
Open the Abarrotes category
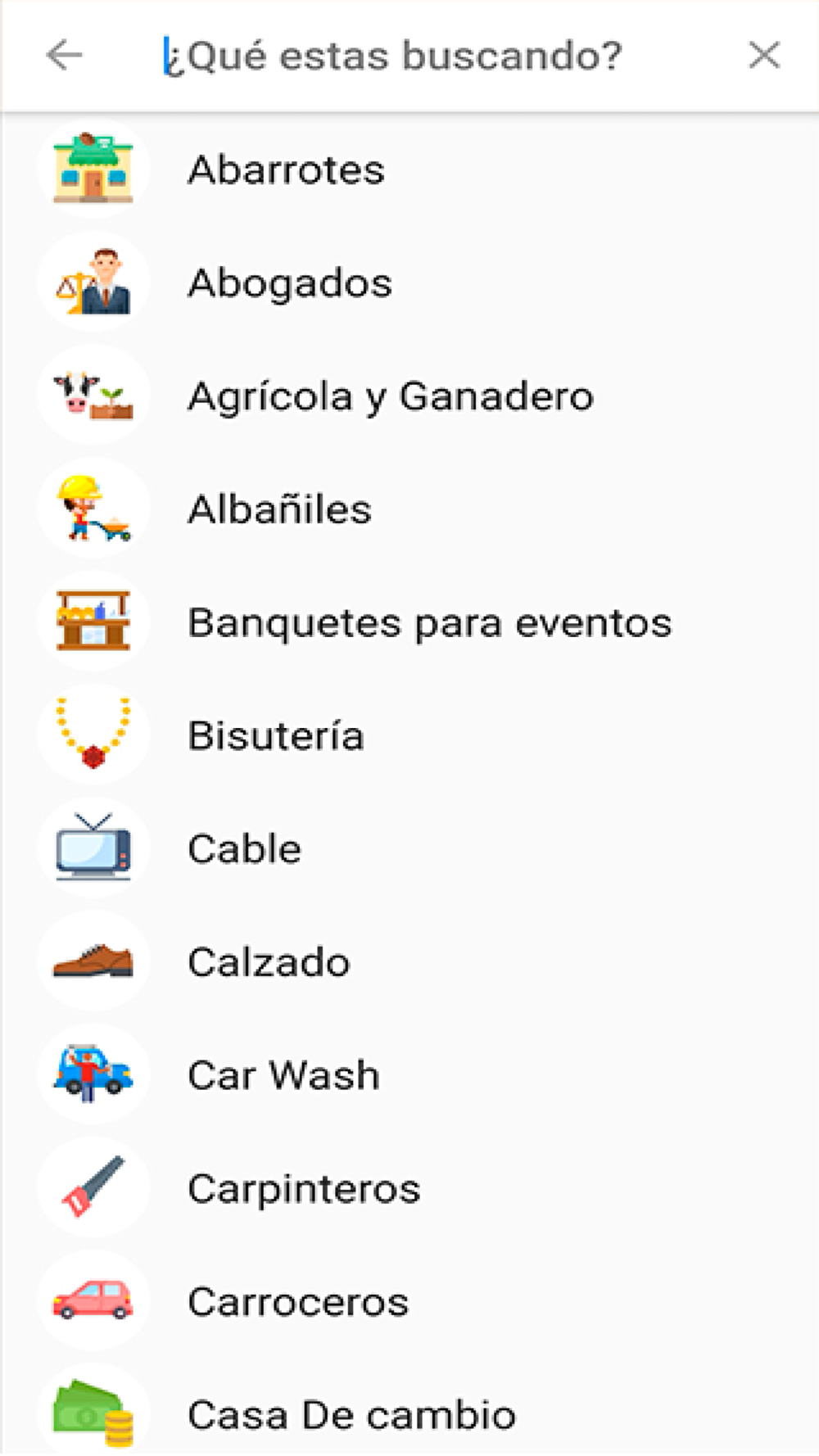coord(286,170)
